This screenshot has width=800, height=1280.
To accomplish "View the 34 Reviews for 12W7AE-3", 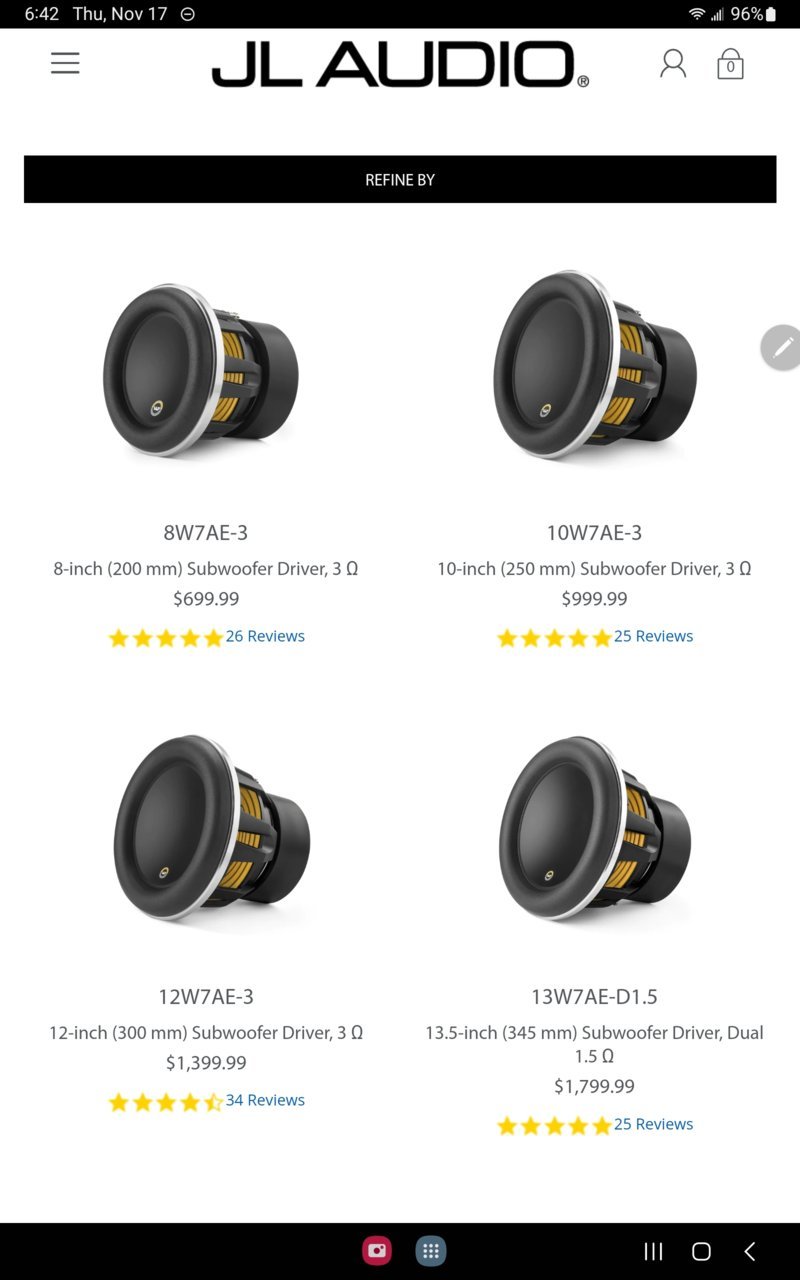I will click(x=265, y=1100).
